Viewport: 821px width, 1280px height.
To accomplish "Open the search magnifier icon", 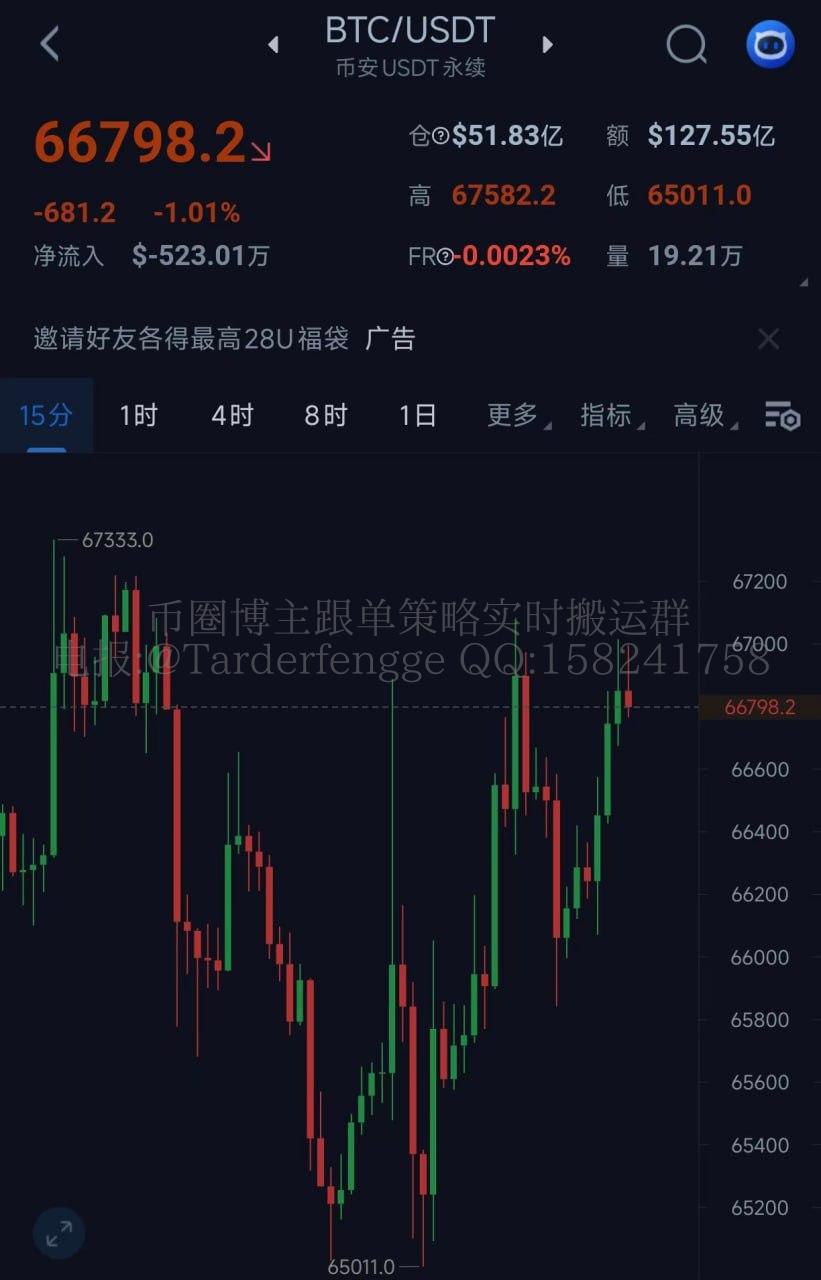I will tap(686, 44).
